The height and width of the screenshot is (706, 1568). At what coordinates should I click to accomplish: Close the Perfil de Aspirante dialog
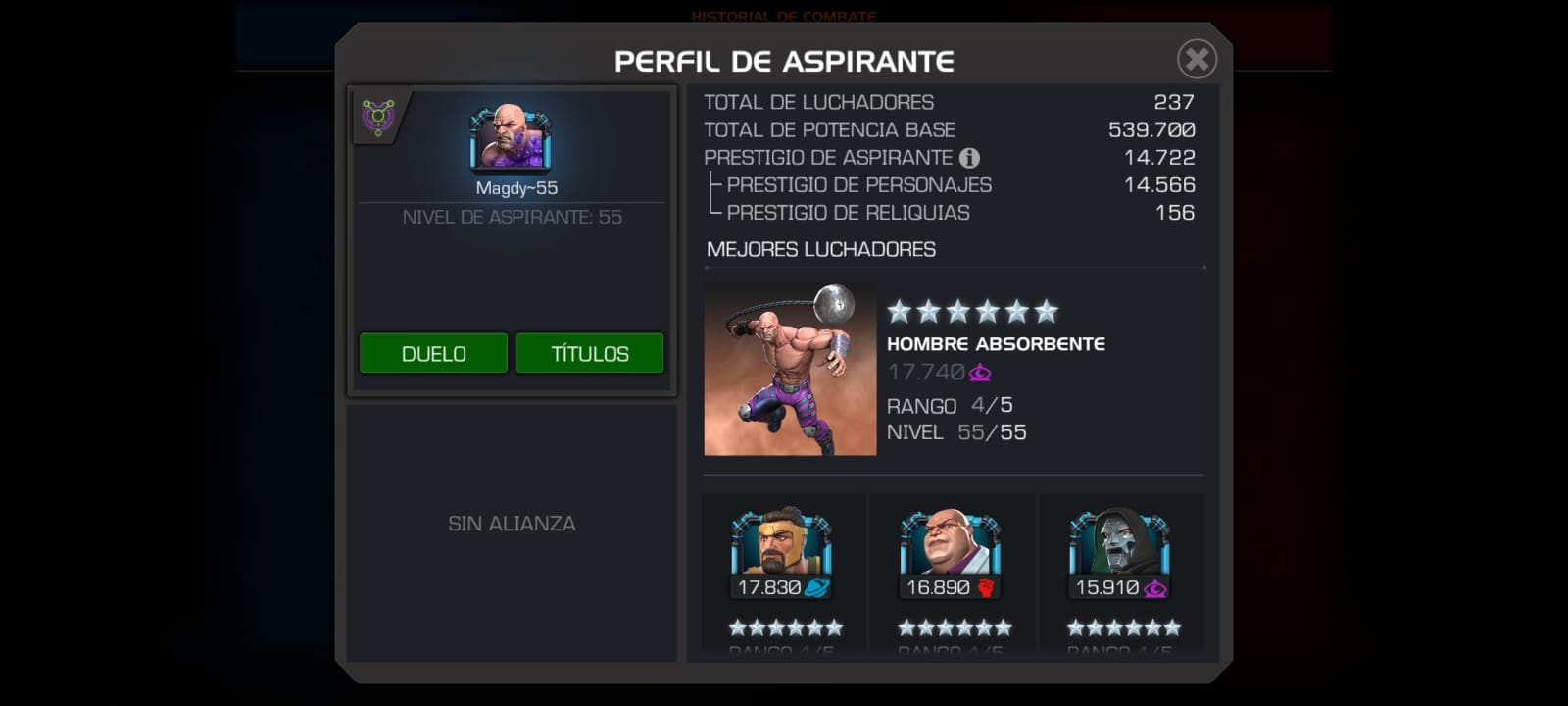[1197, 59]
